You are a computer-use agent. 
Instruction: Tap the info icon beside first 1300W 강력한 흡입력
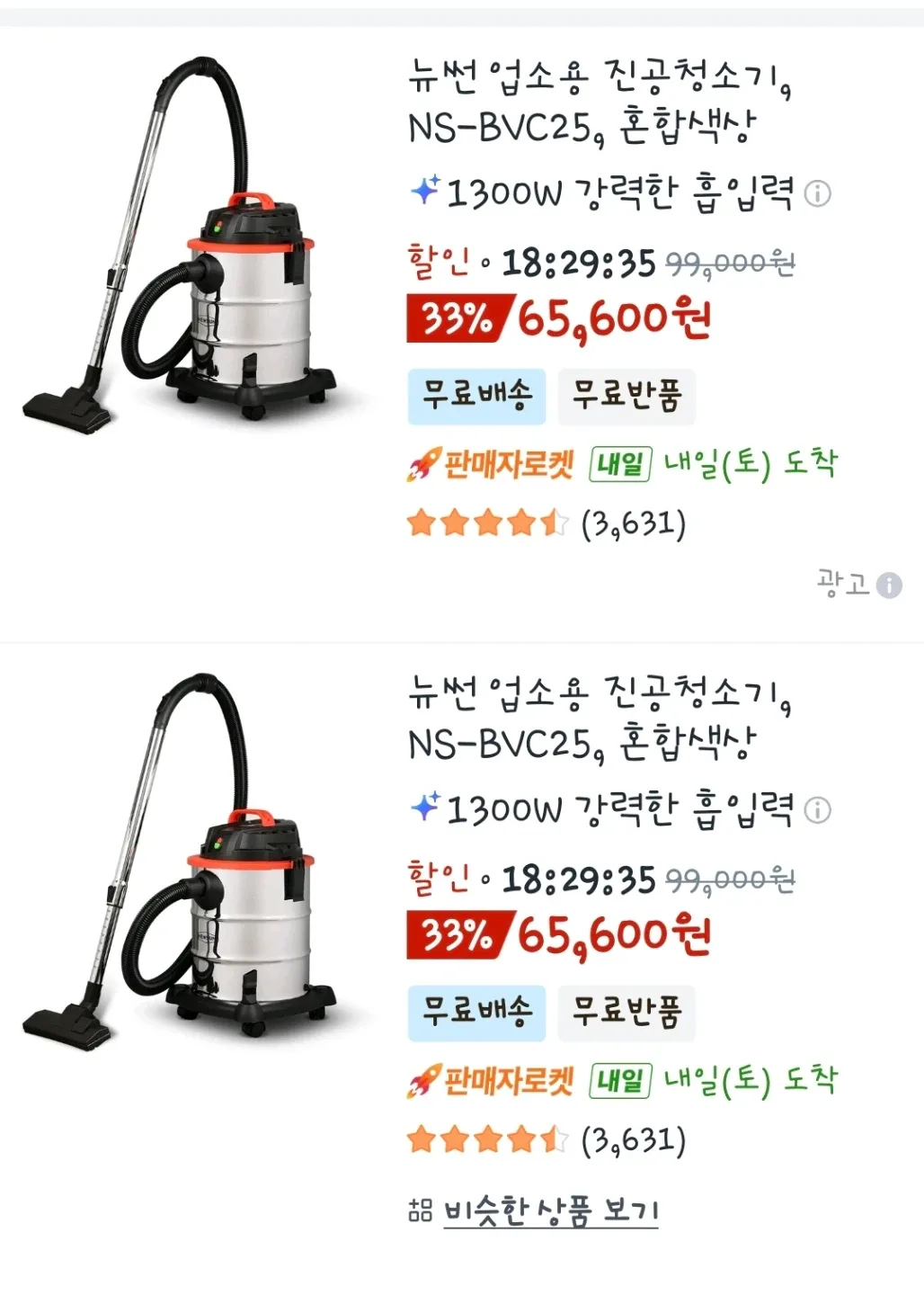tap(817, 193)
